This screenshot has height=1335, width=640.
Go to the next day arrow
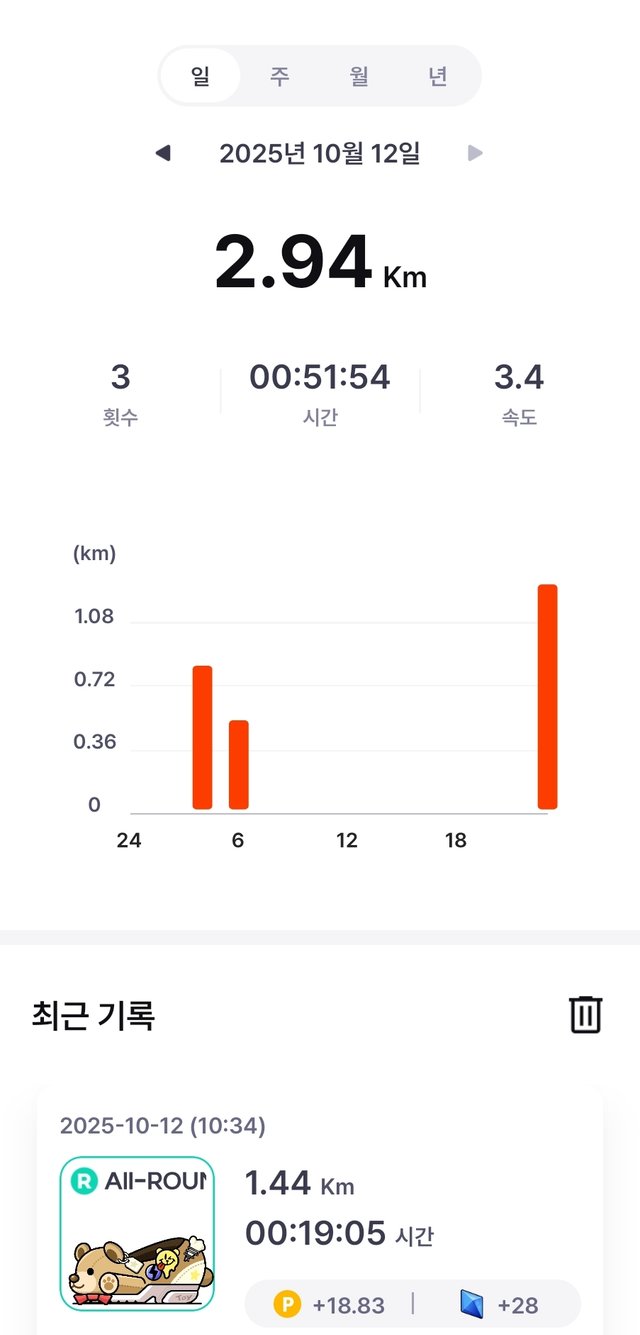tap(476, 153)
